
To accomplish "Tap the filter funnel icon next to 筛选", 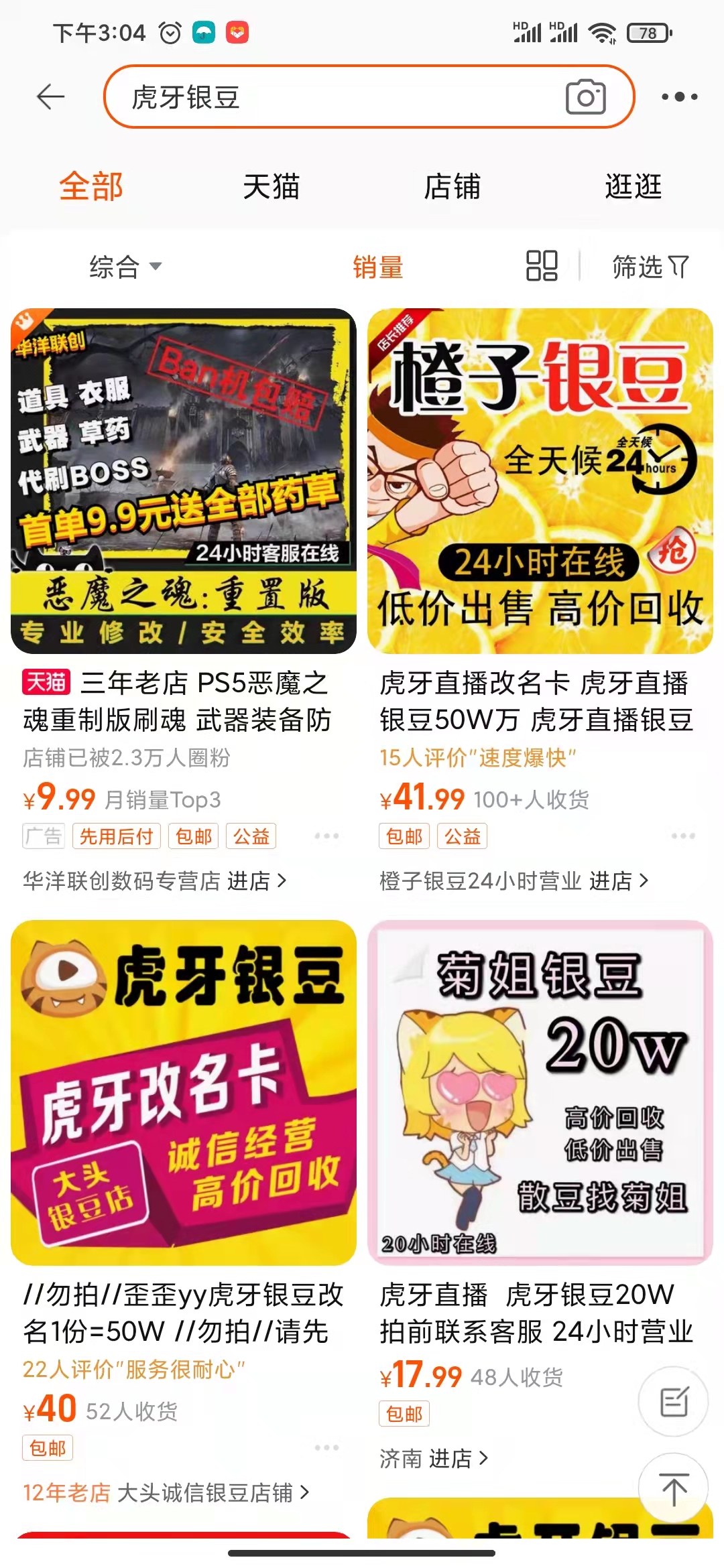I will pos(679,266).
